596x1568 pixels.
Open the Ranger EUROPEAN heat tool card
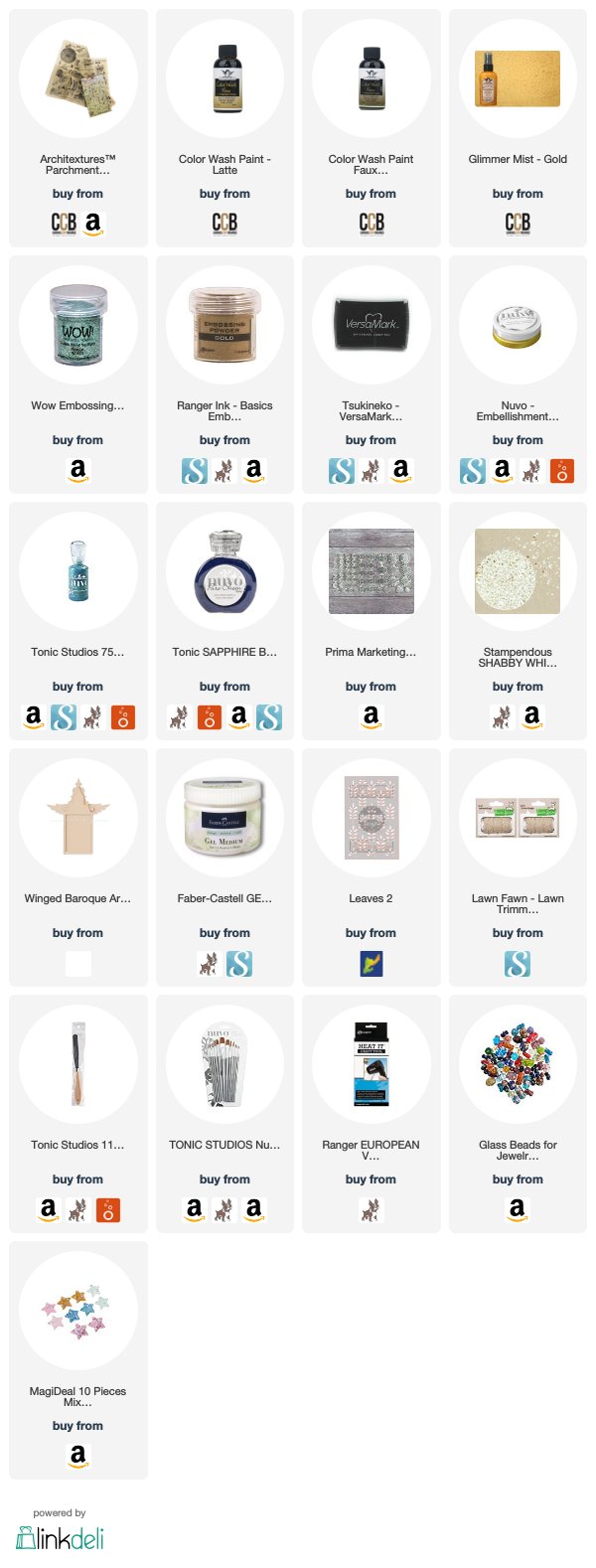pos(371,1065)
